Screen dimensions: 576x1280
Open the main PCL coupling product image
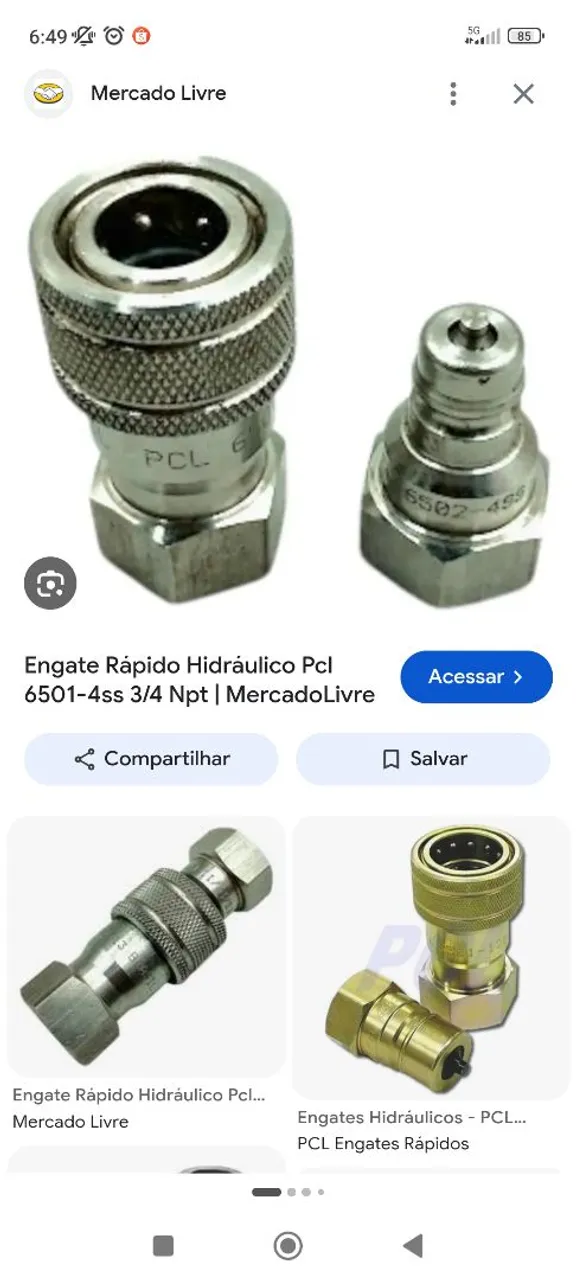288,382
